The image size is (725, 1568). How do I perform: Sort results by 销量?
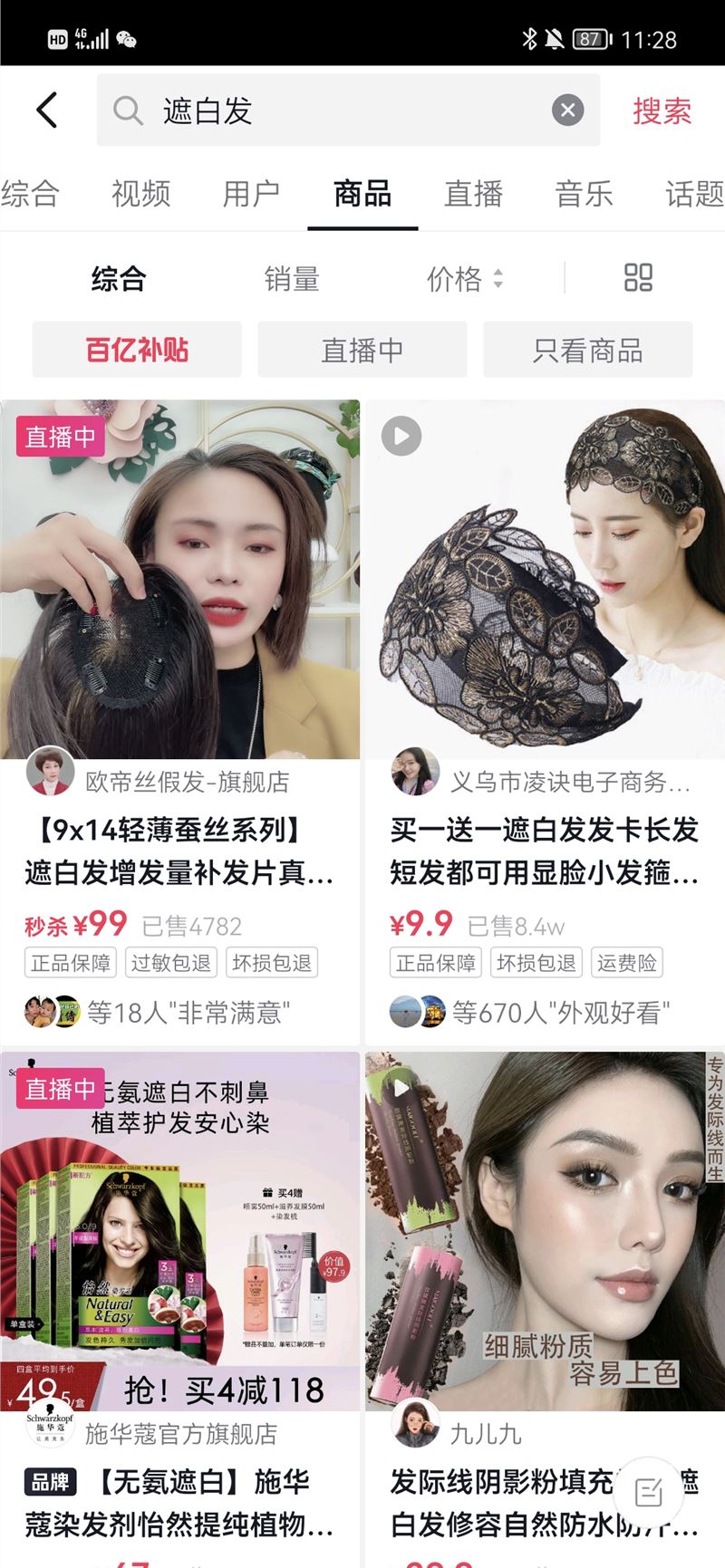(x=292, y=280)
